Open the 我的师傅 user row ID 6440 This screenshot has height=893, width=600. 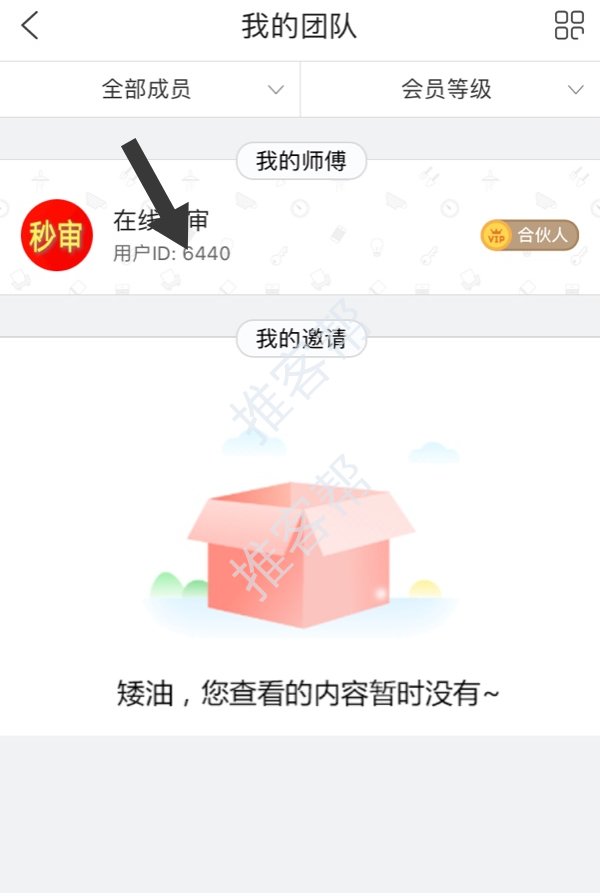[300, 236]
